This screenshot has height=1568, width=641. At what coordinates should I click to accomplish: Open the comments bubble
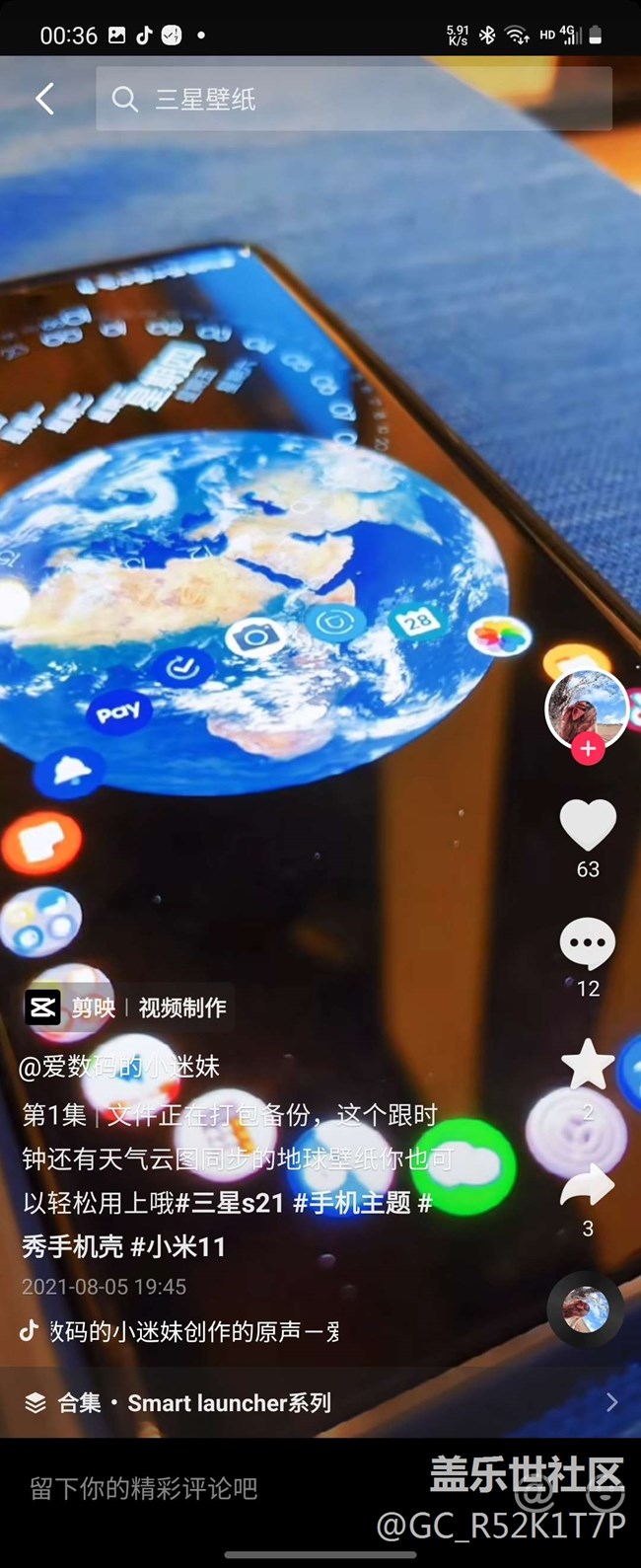[588, 945]
